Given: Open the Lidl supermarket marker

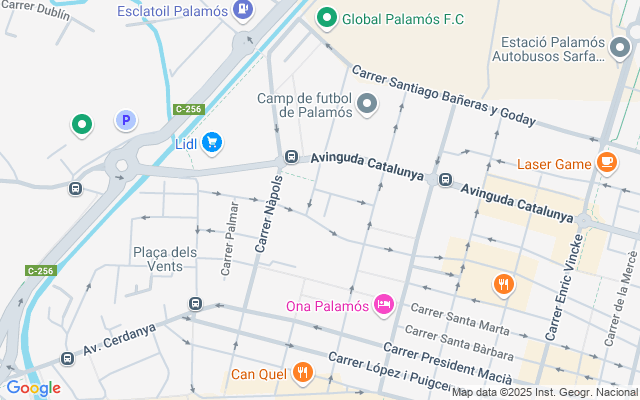Looking at the screenshot, I should [211, 144].
